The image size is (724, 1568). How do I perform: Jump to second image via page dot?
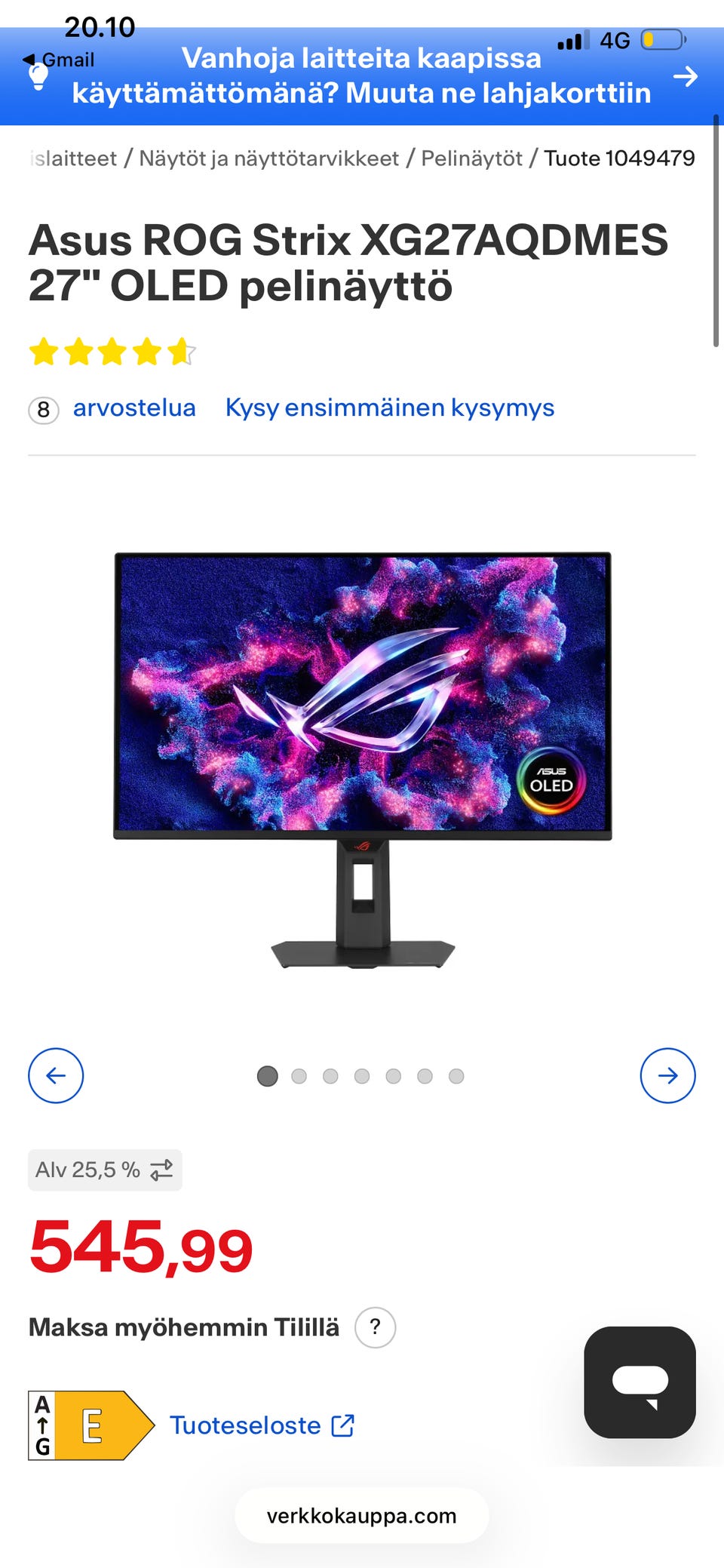299,1076
